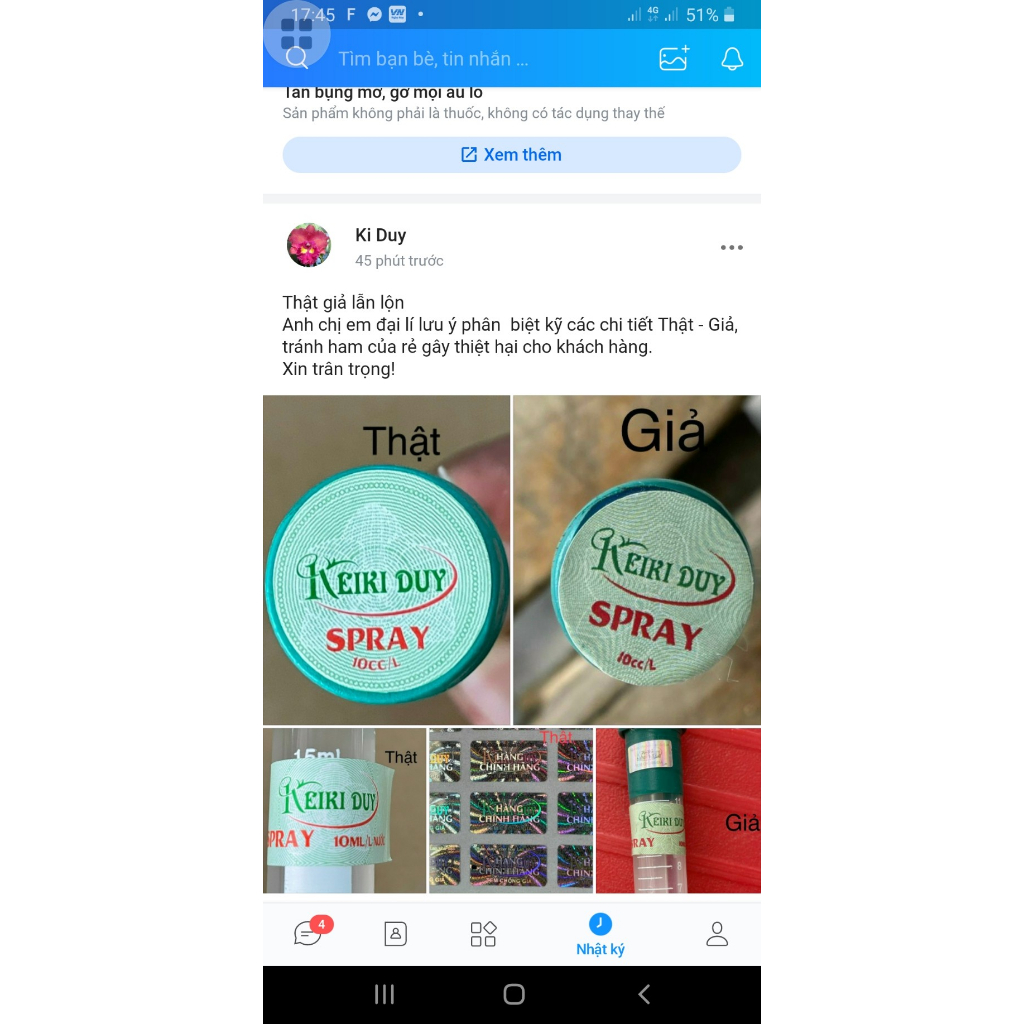Screen dimensions: 1024x1024
Task: Open the hologram stickers photo
Action: coord(511,811)
